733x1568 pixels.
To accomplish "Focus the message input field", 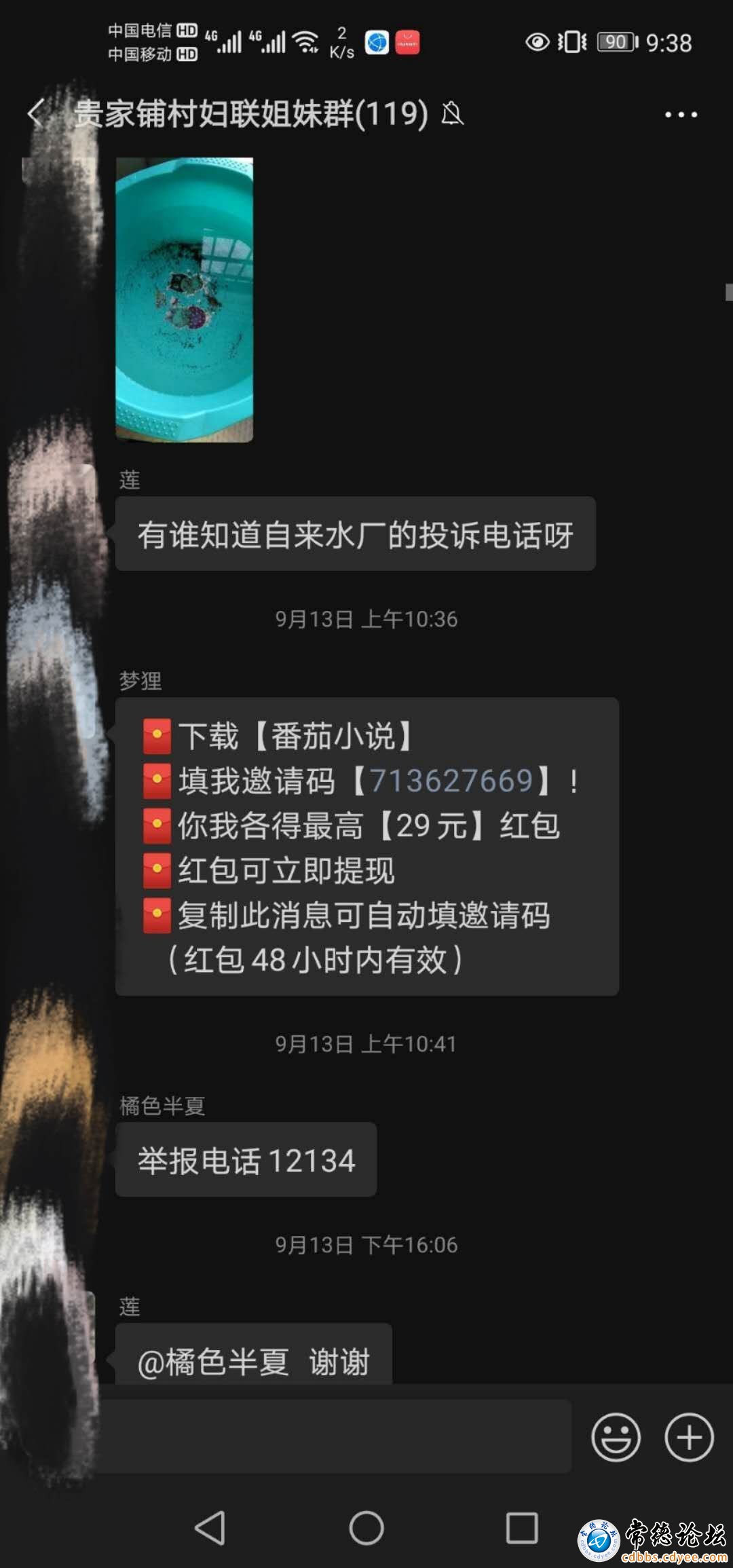I will (333, 1436).
